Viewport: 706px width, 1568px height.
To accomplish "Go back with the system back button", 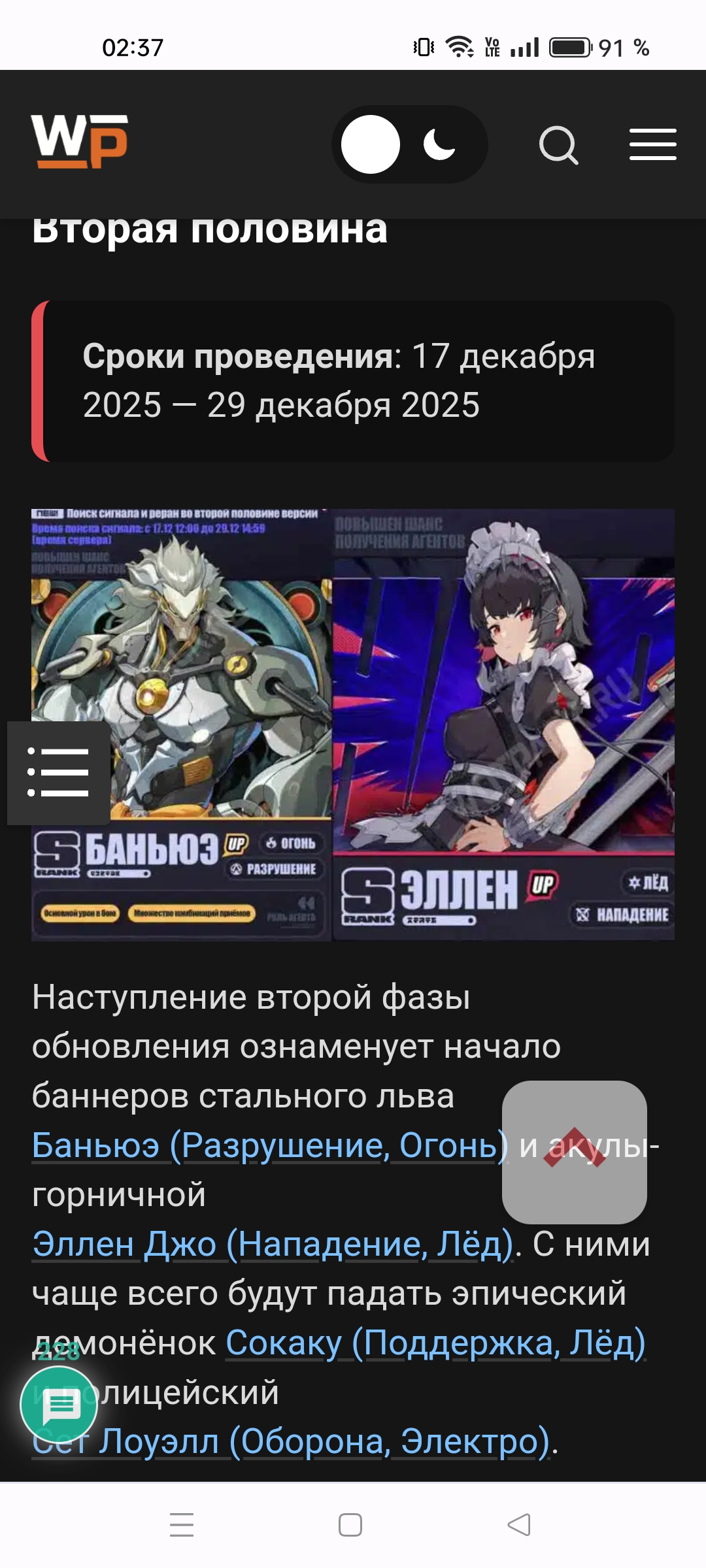I will (519, 1525).
